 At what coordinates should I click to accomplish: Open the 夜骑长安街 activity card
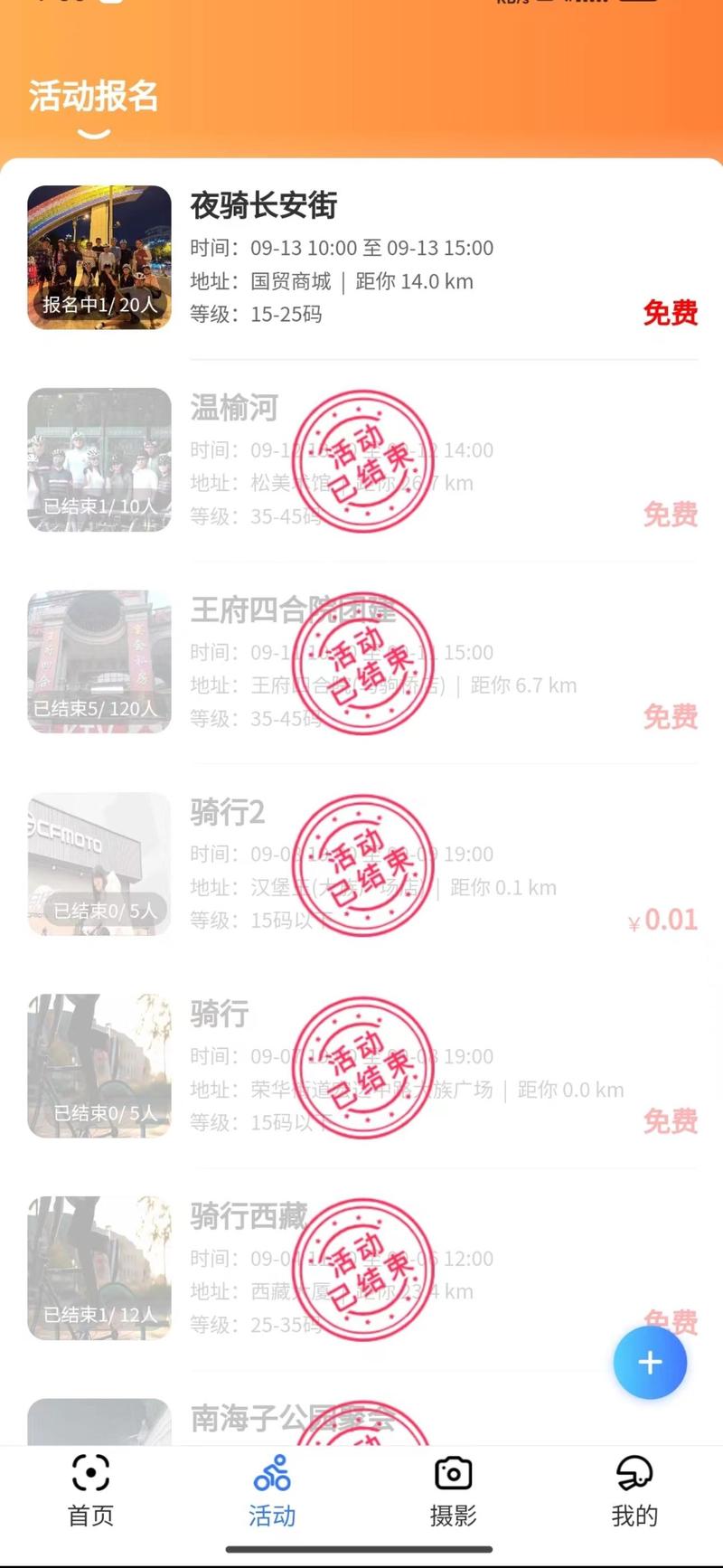[x=361, y=259]
